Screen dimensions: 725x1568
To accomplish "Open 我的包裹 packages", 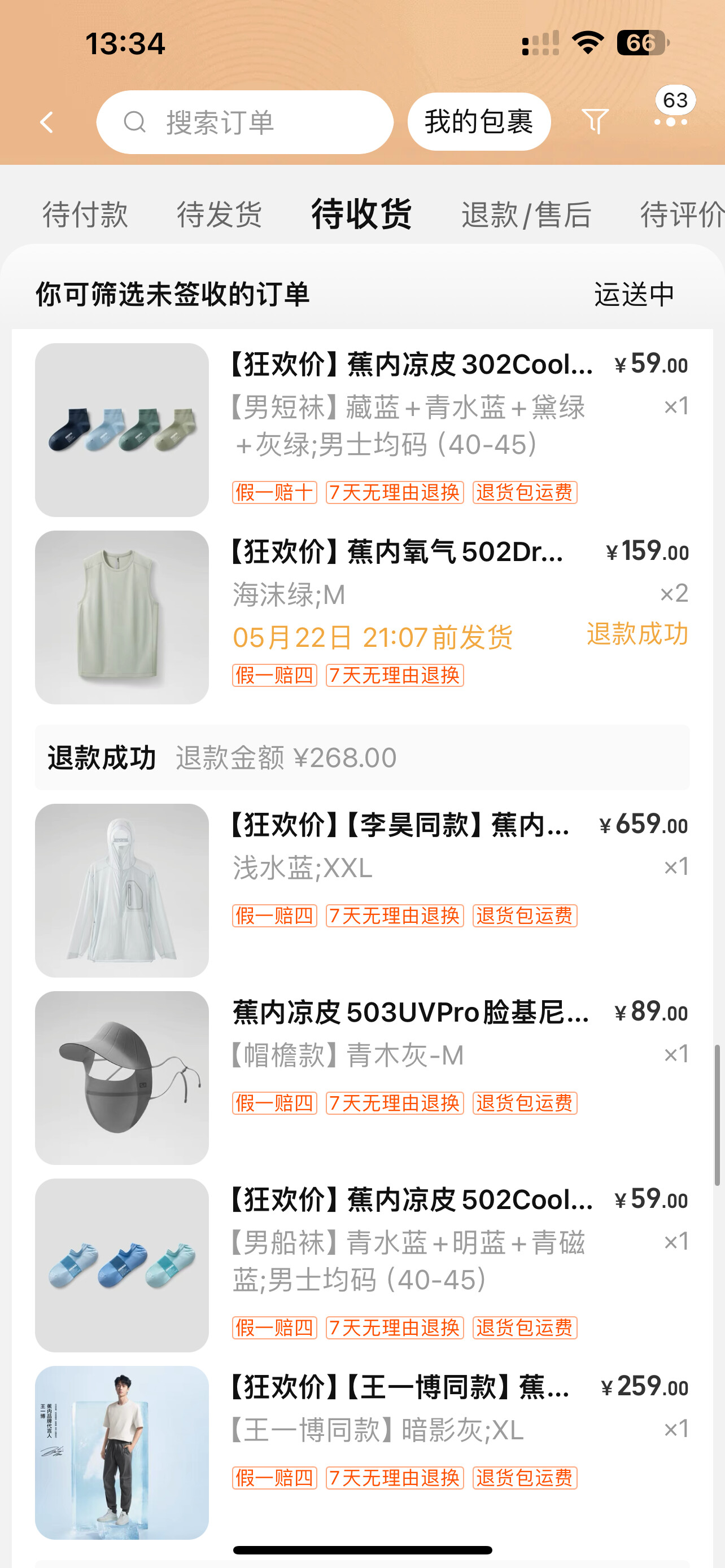I will 478,122.
